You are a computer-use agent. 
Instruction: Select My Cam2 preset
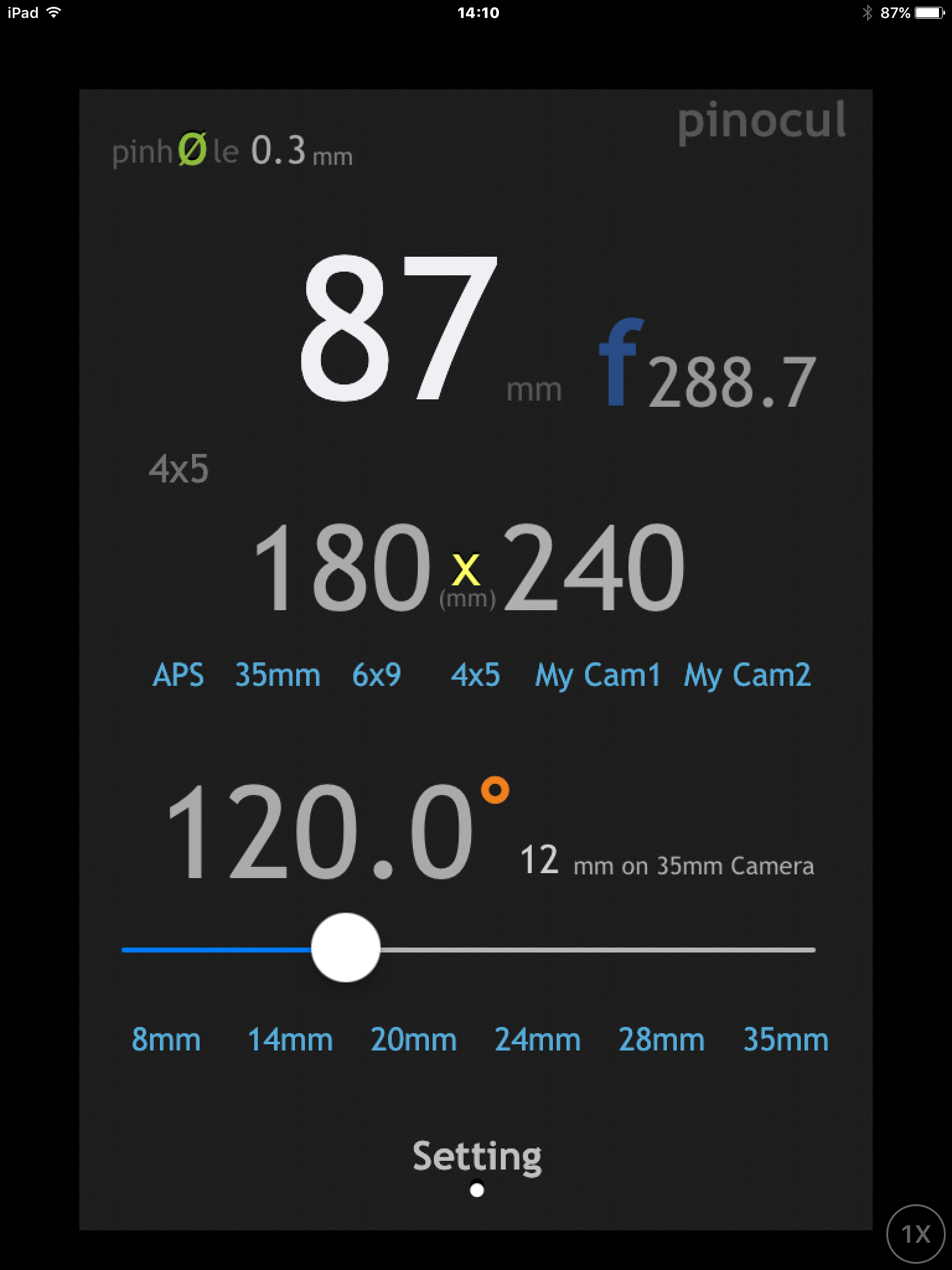coord(747,675)
